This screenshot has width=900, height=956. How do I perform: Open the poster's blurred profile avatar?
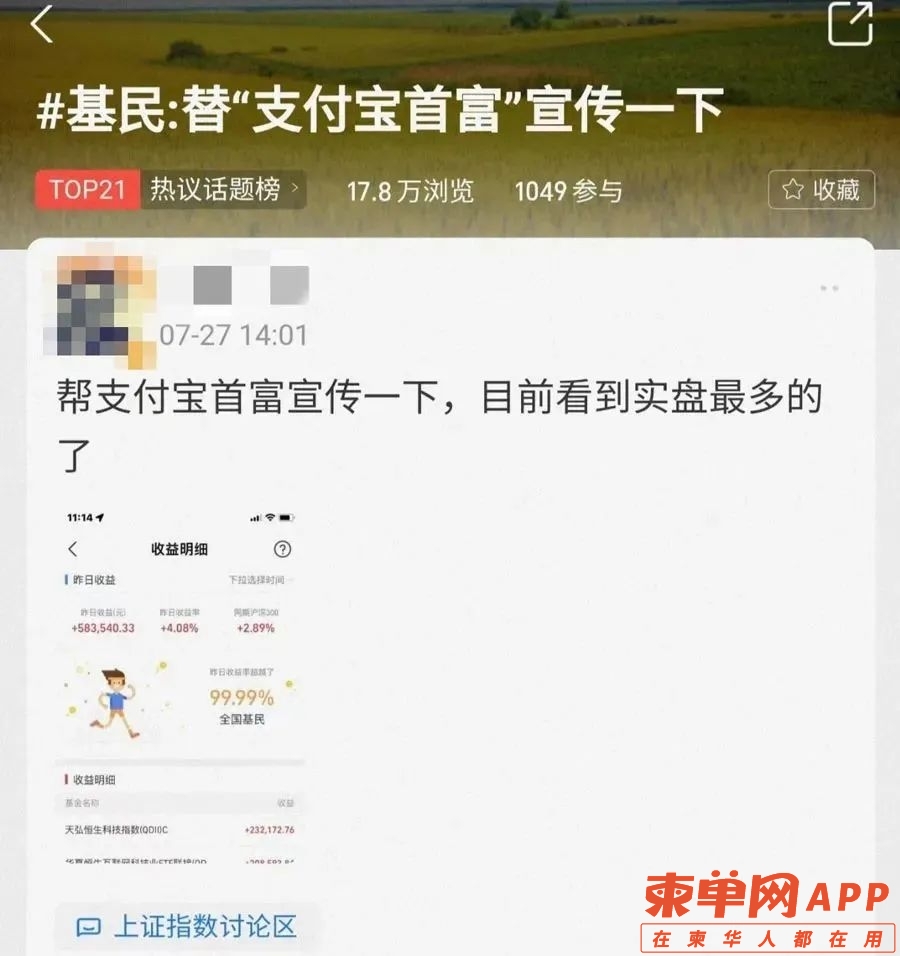coord(98,305)
